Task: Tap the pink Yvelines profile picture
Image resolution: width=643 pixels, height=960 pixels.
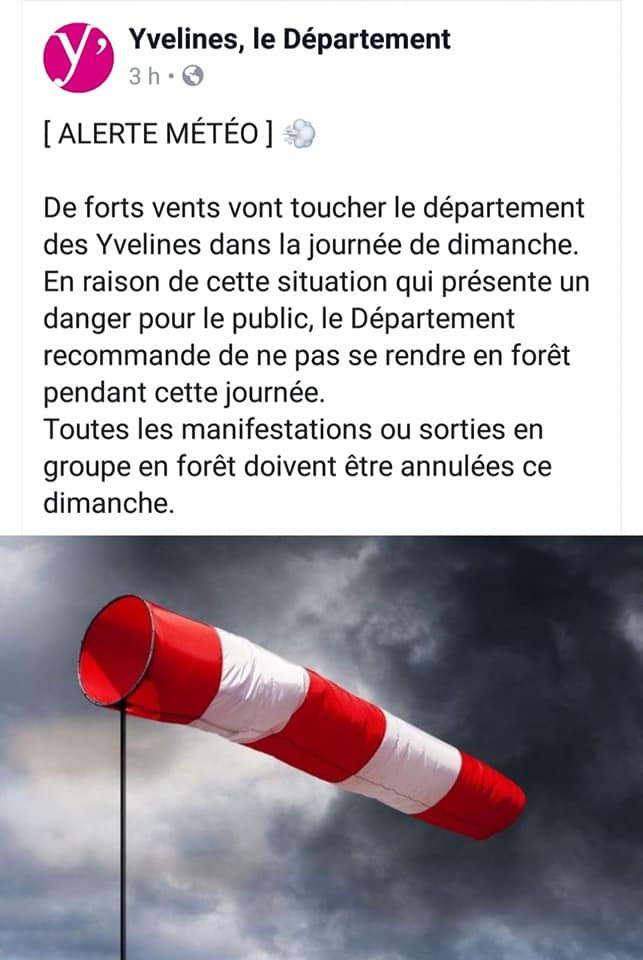Action: click(x=79, y=57)
